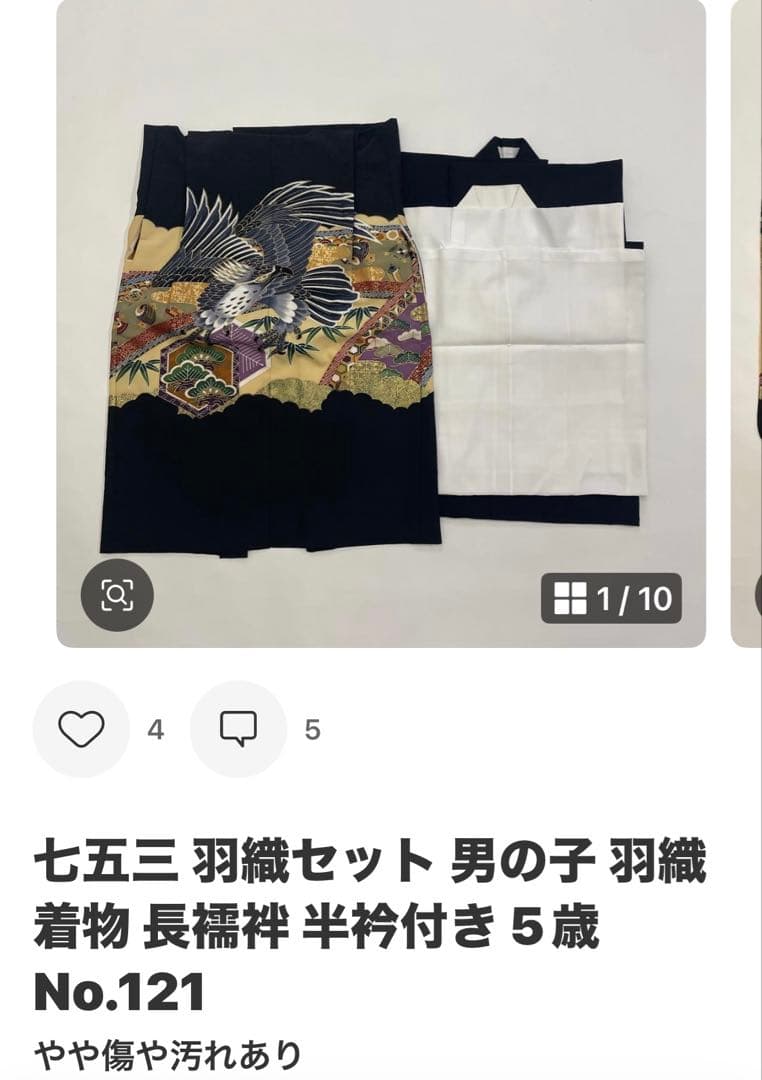Open the 1/10 photo grid view

click(x=612, y=598)
